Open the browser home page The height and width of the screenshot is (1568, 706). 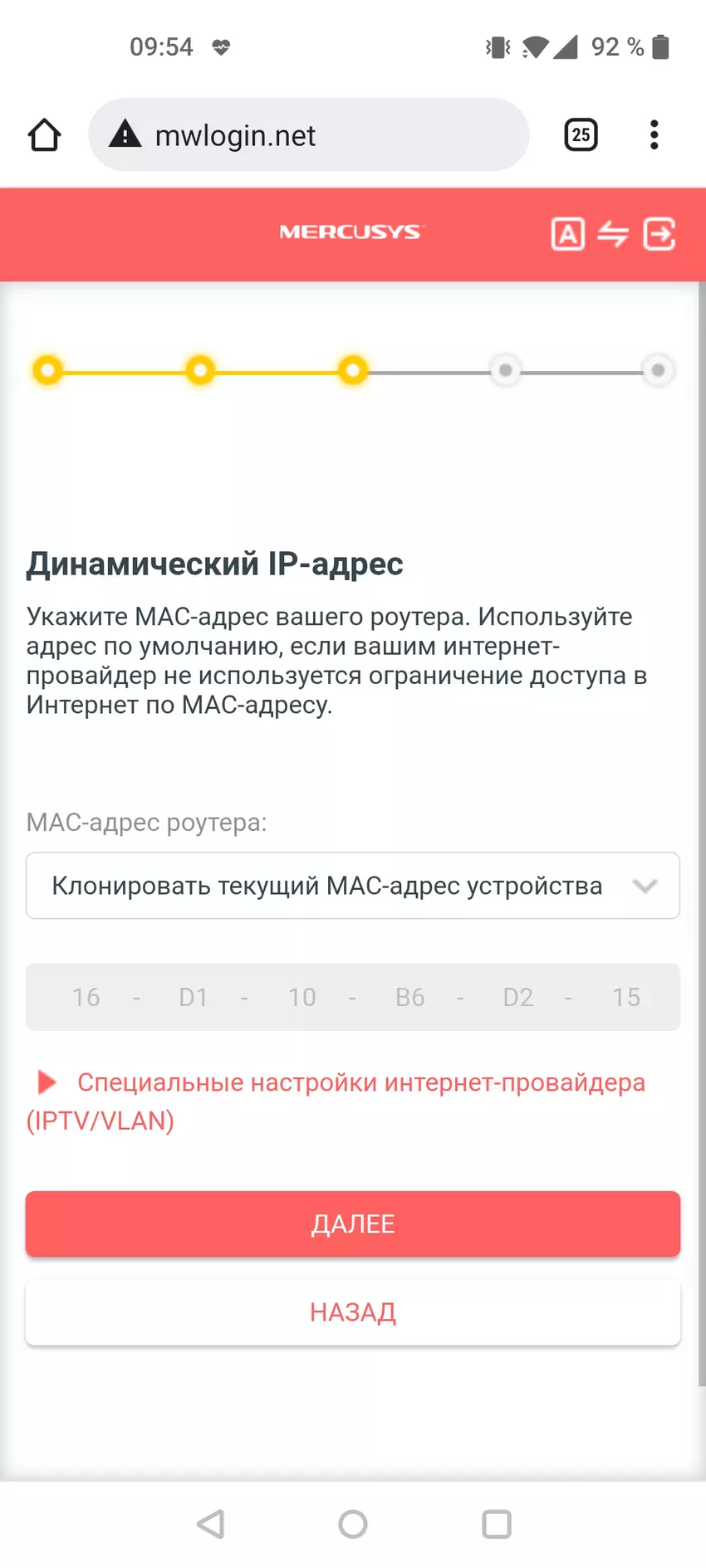coord(45,135)
